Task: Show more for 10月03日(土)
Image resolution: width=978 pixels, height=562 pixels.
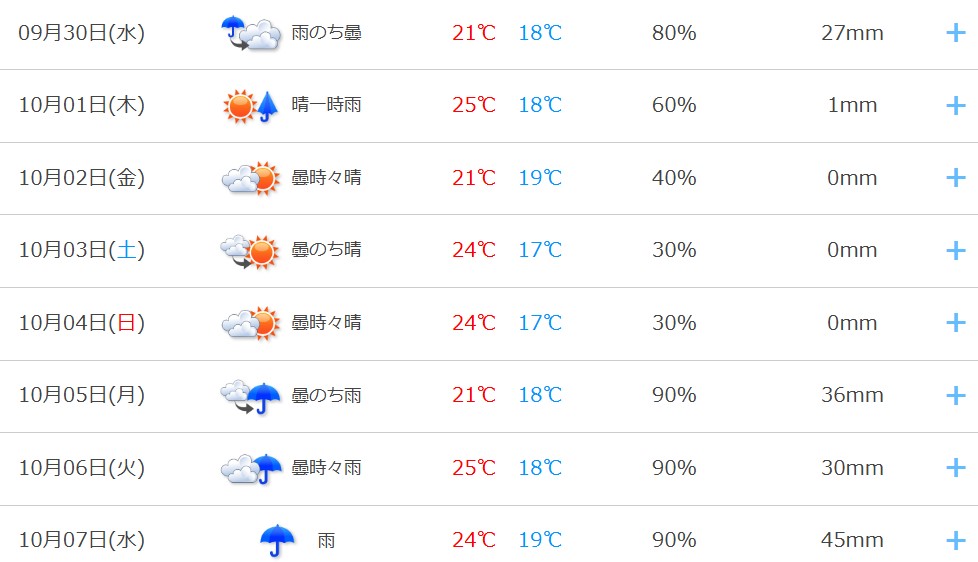Action: click(x=956, y=250)
